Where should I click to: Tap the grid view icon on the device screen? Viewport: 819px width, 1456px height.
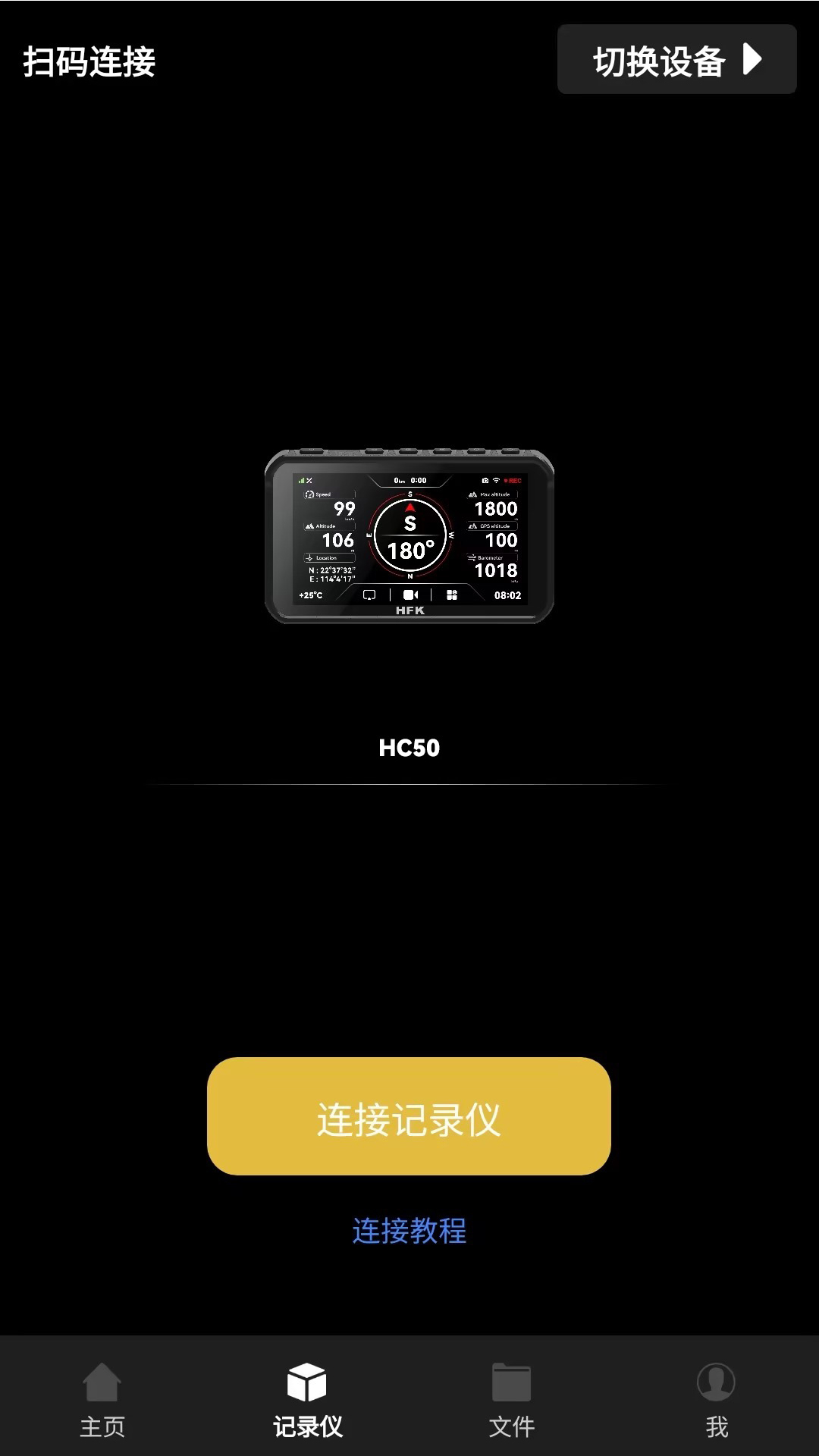pyautogui.click(x=450, y=593)
